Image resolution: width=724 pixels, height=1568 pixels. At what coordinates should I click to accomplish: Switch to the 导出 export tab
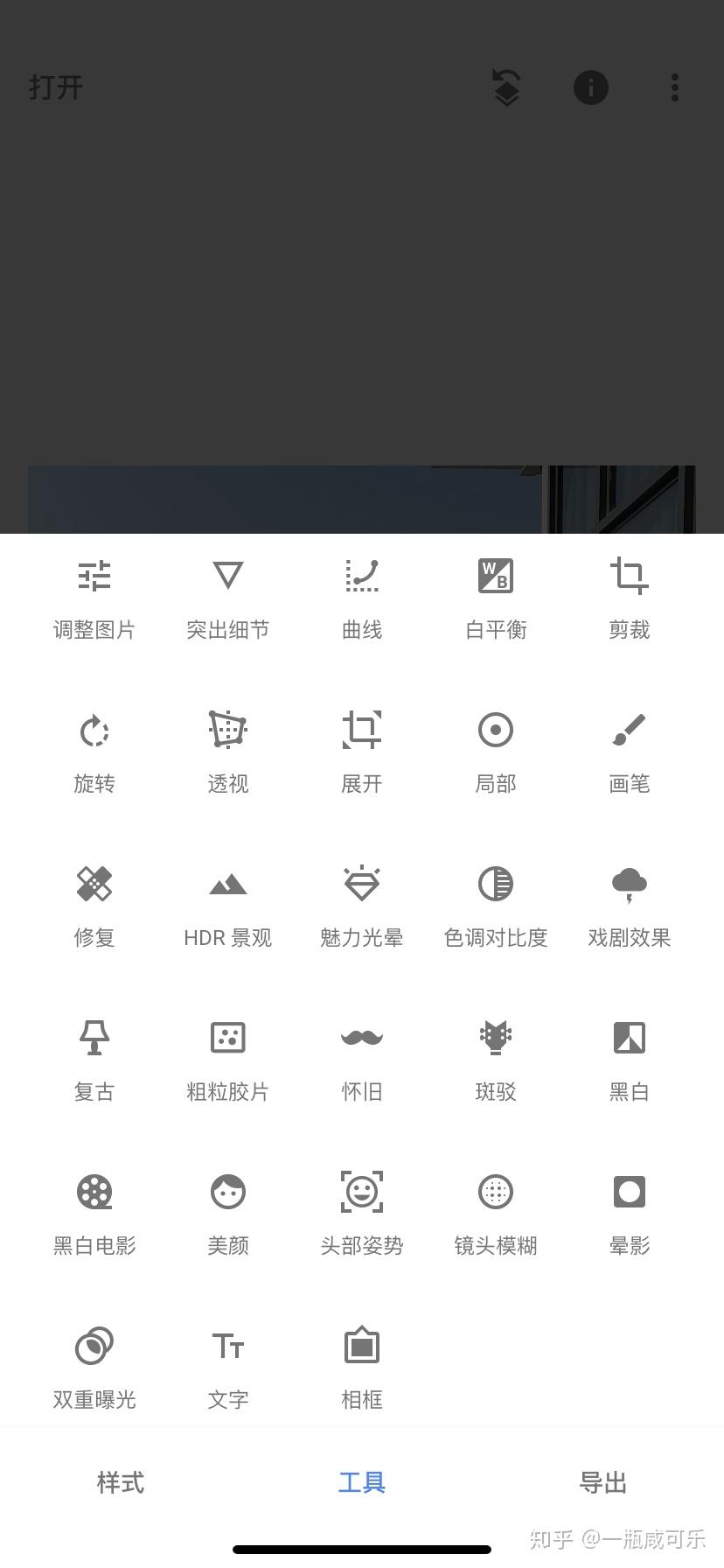(x=603, y=1482)
